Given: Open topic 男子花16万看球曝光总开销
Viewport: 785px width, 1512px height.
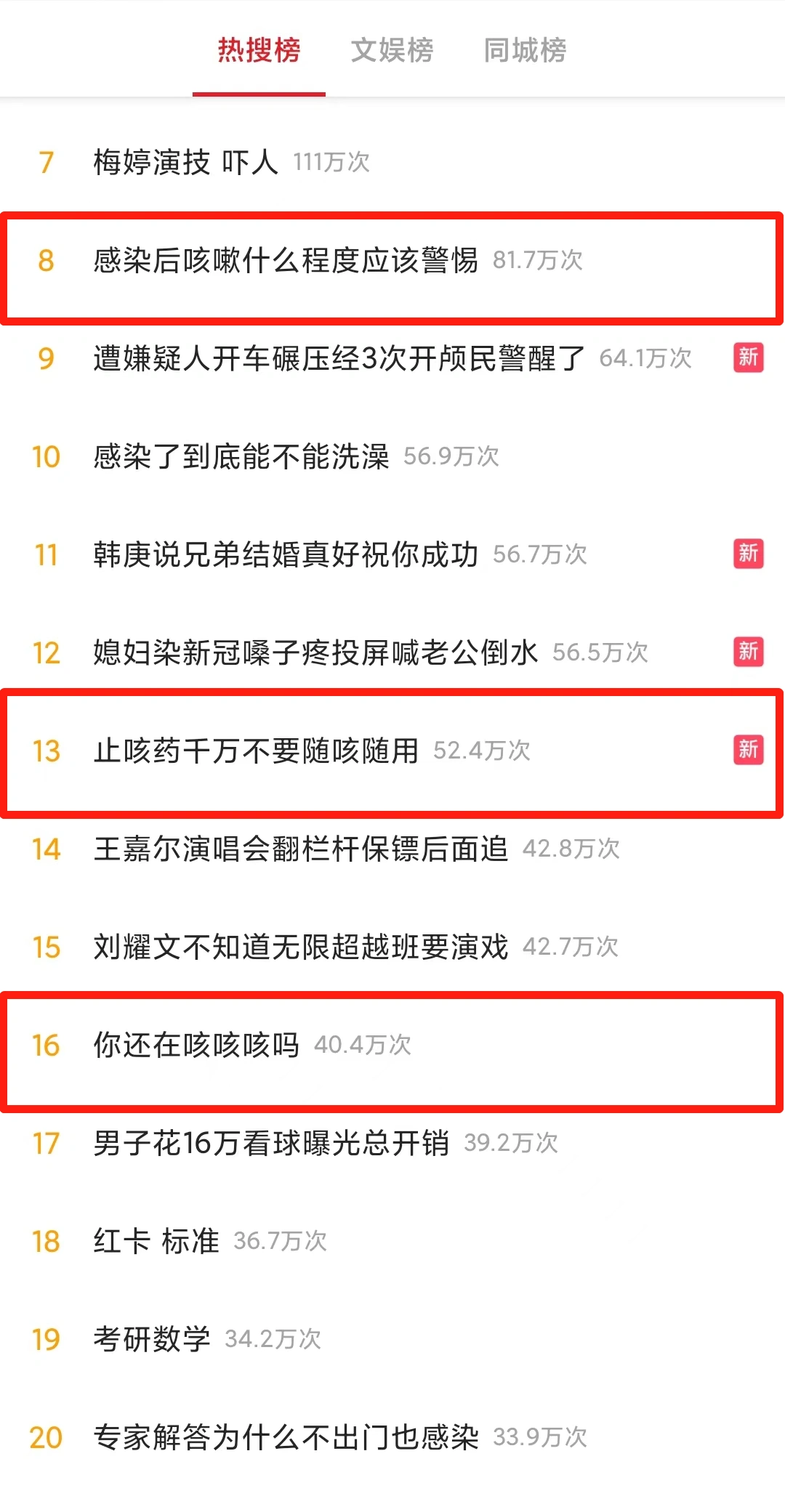Looking at the screenshot, I should click(x=271, y=1143).
